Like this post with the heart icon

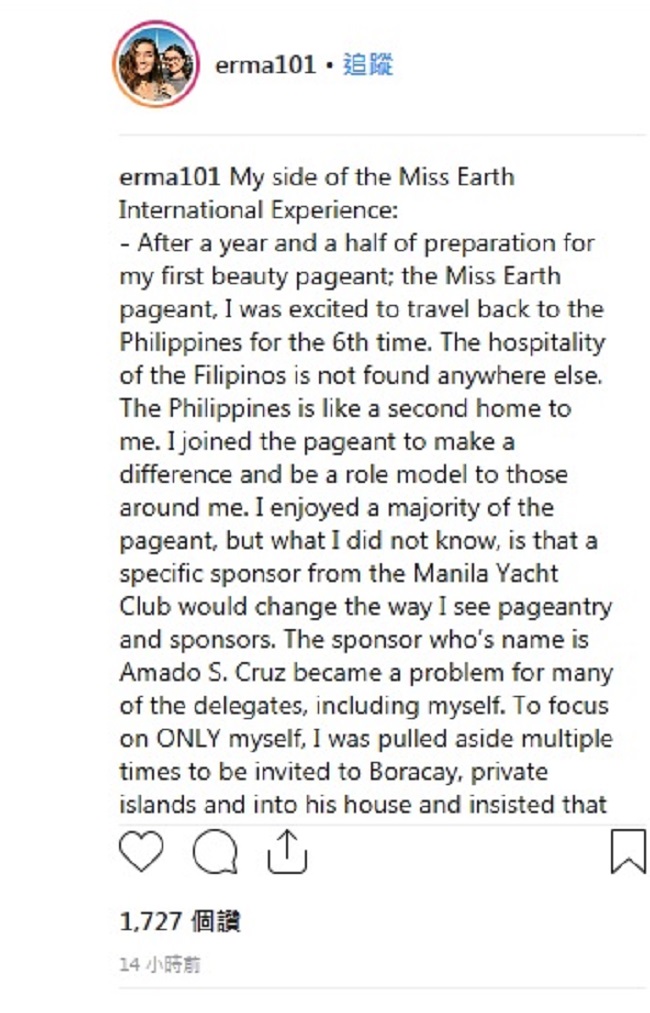[x=141, y=853]
